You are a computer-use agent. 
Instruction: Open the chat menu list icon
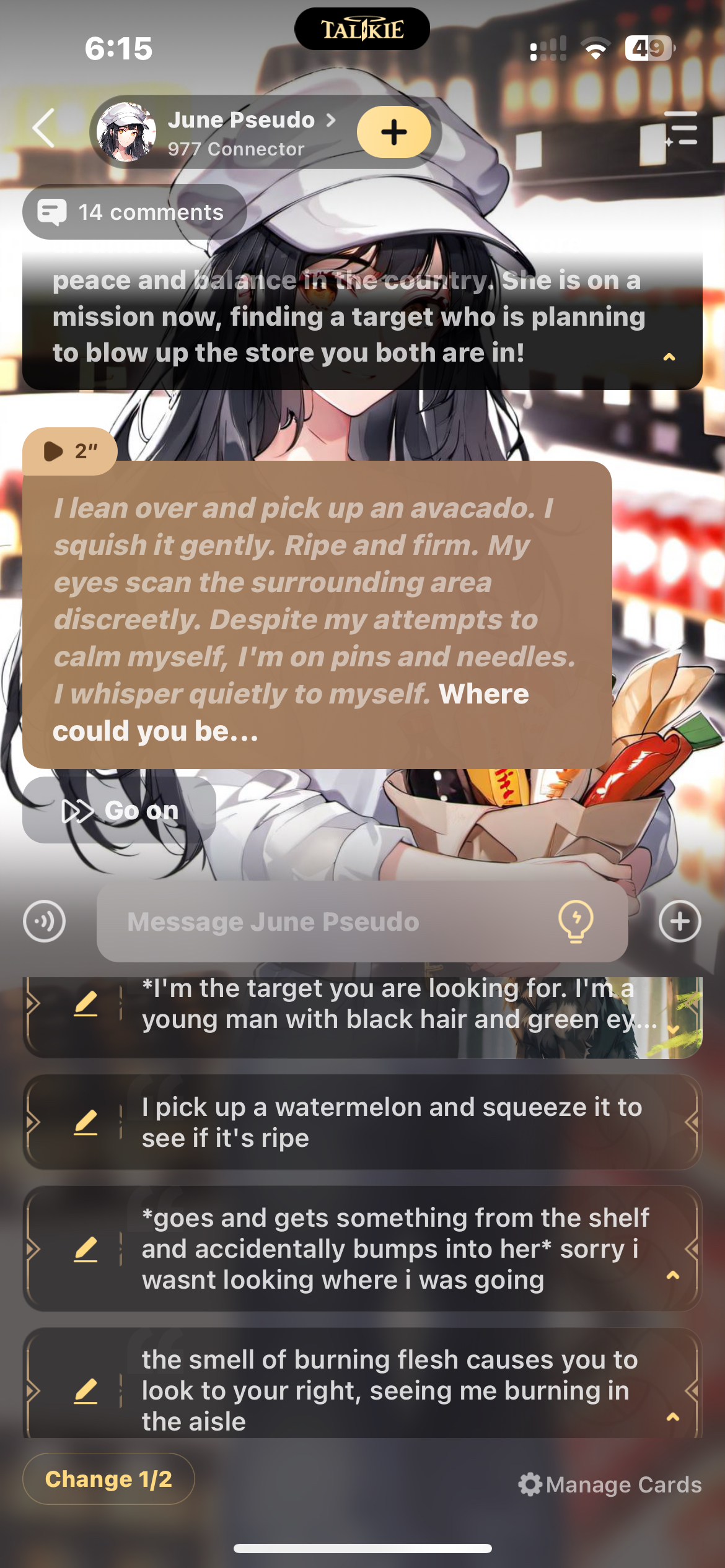(x=681, y=129)
